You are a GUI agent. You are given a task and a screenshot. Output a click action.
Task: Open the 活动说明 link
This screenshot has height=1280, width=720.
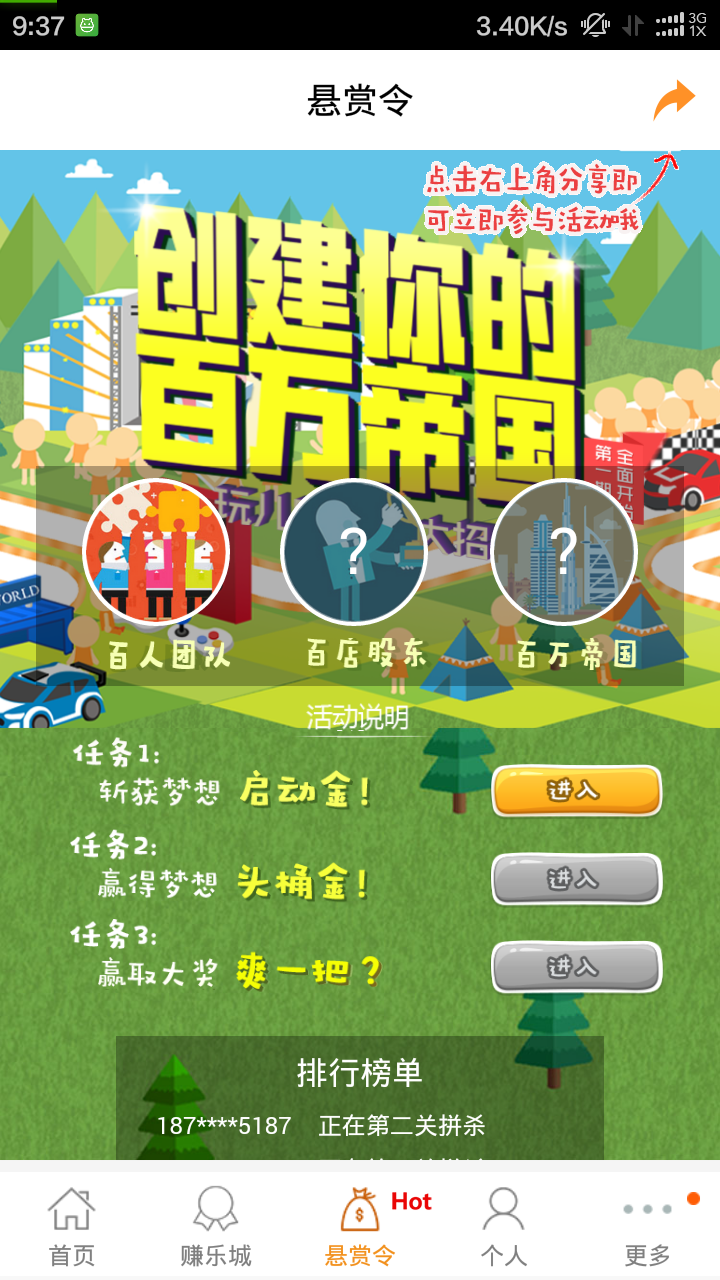tap(358, 718)
